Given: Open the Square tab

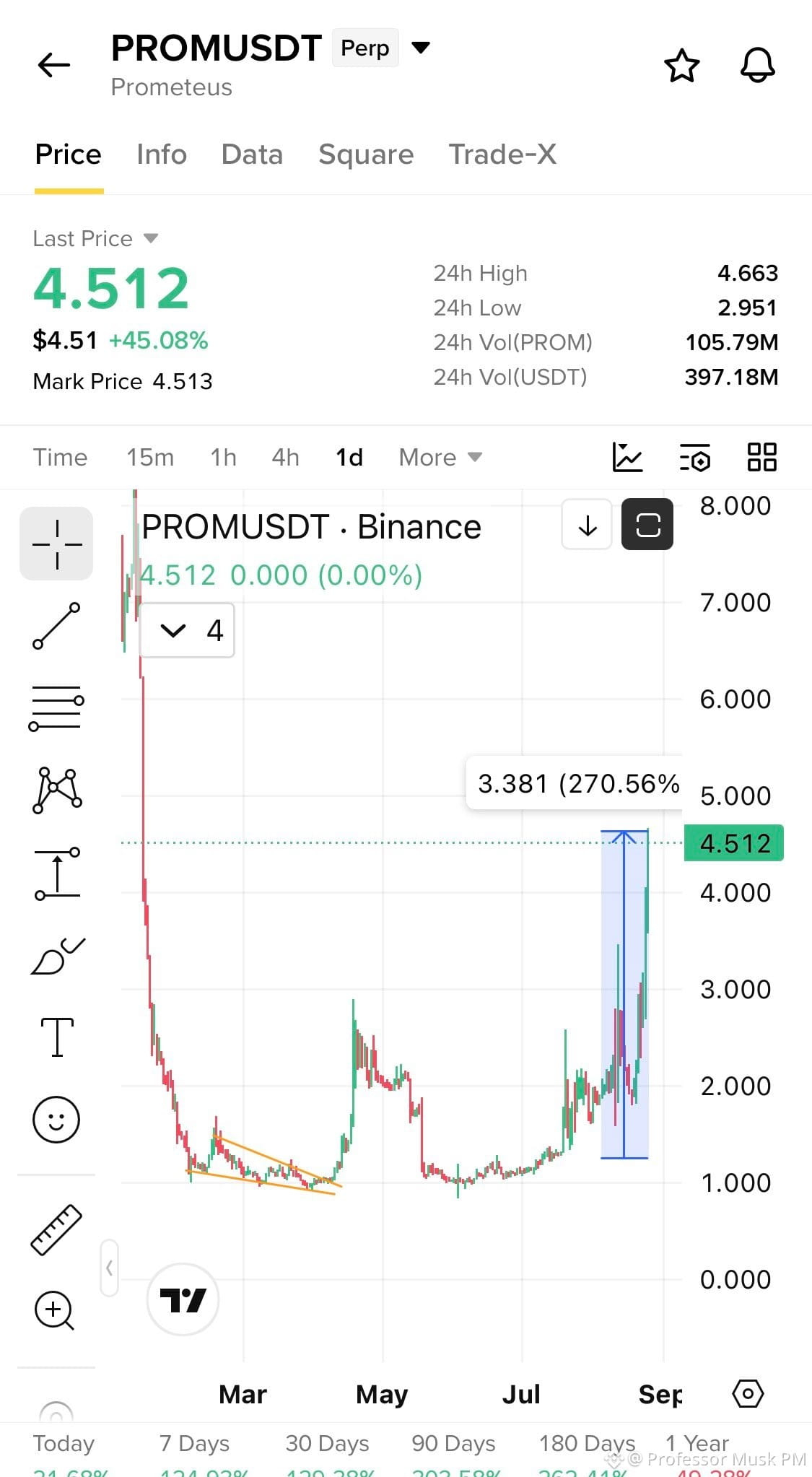Looking at the screenshot, I should pyautogui.click(x=366, y=154).
